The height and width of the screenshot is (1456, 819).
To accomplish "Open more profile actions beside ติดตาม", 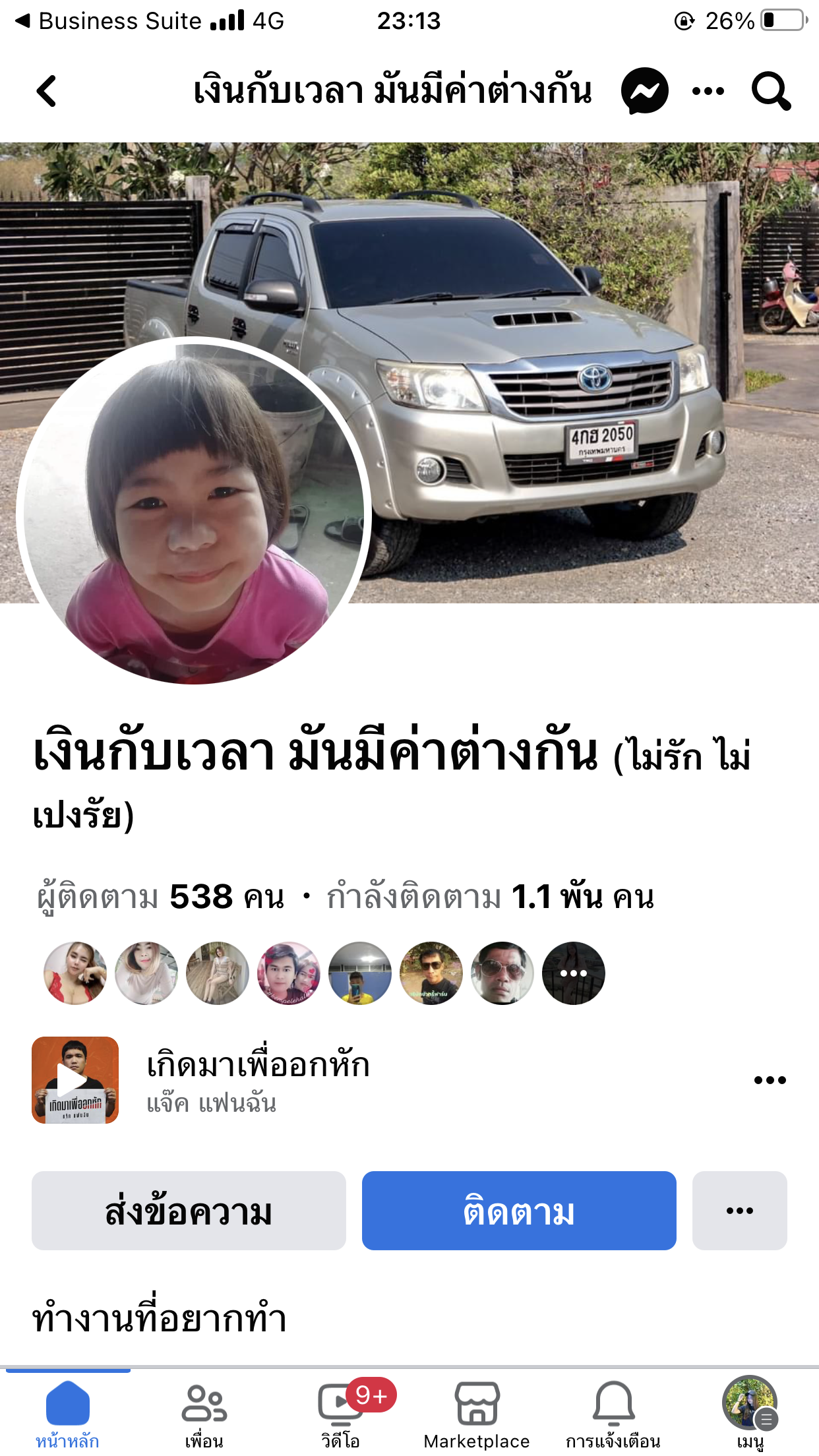I will coord(740,1211).
